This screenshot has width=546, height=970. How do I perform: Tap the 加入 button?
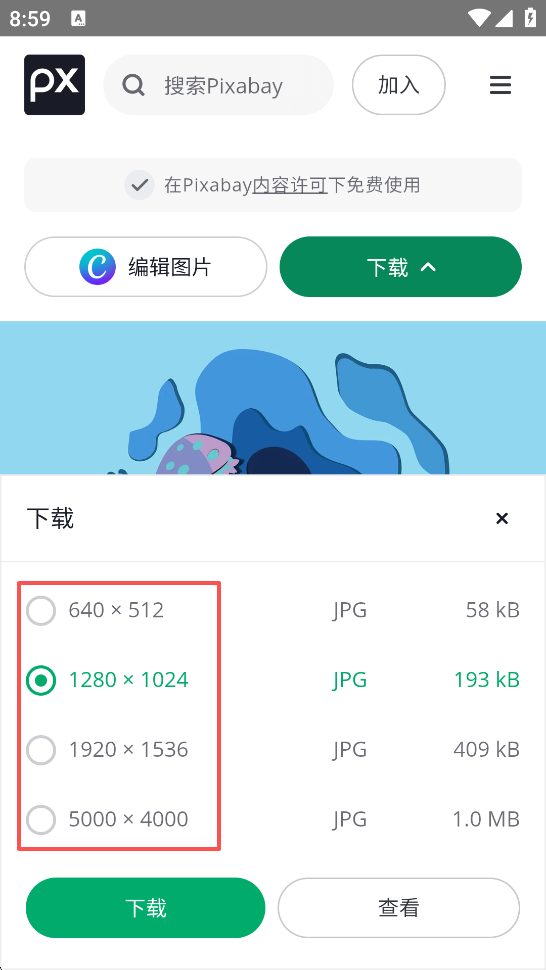tap(399, 85)
